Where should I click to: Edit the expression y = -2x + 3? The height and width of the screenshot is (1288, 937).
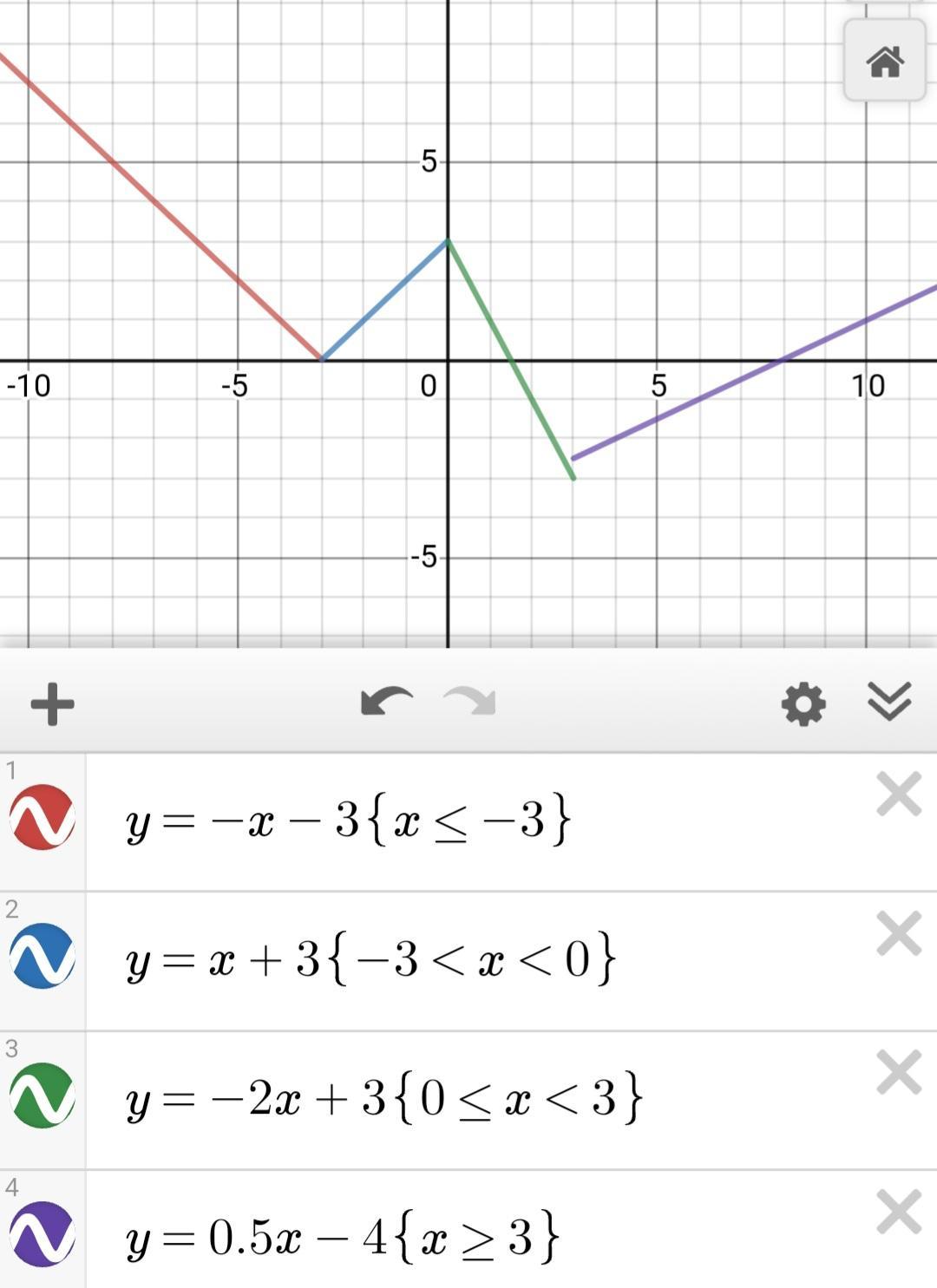tap(384, 1099)
